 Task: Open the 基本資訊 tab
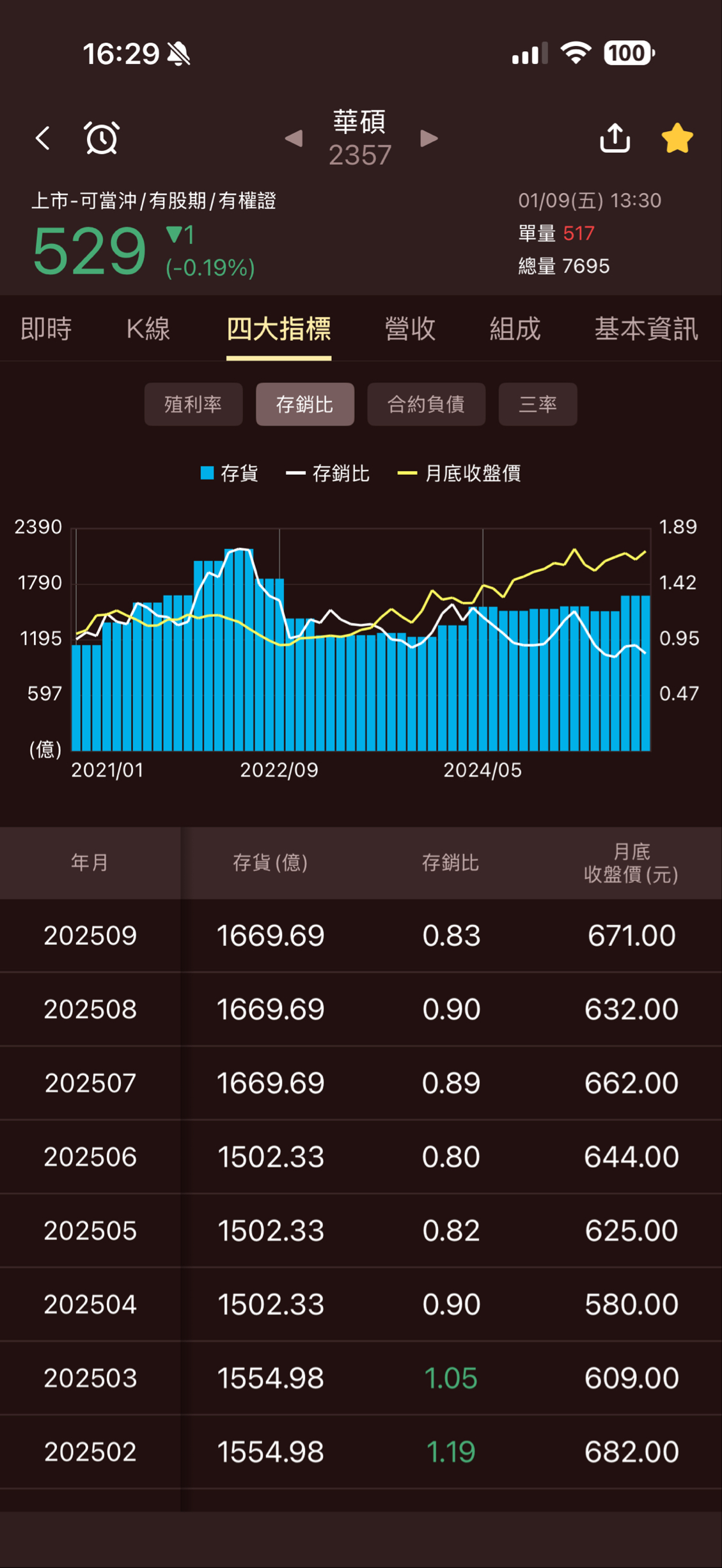(646, 329)
